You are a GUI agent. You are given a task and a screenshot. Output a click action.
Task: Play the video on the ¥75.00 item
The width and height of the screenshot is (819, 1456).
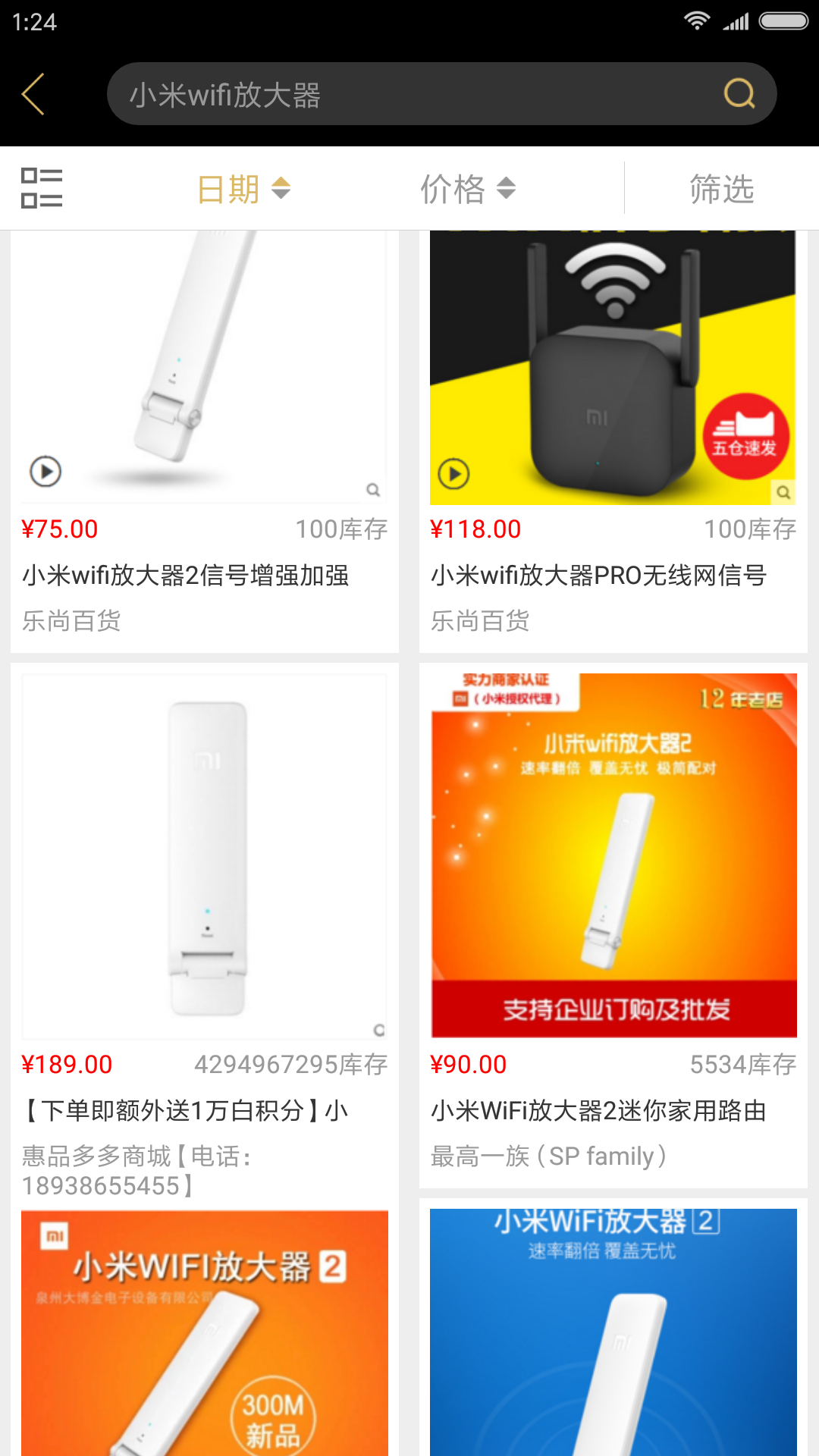point(45,472)
